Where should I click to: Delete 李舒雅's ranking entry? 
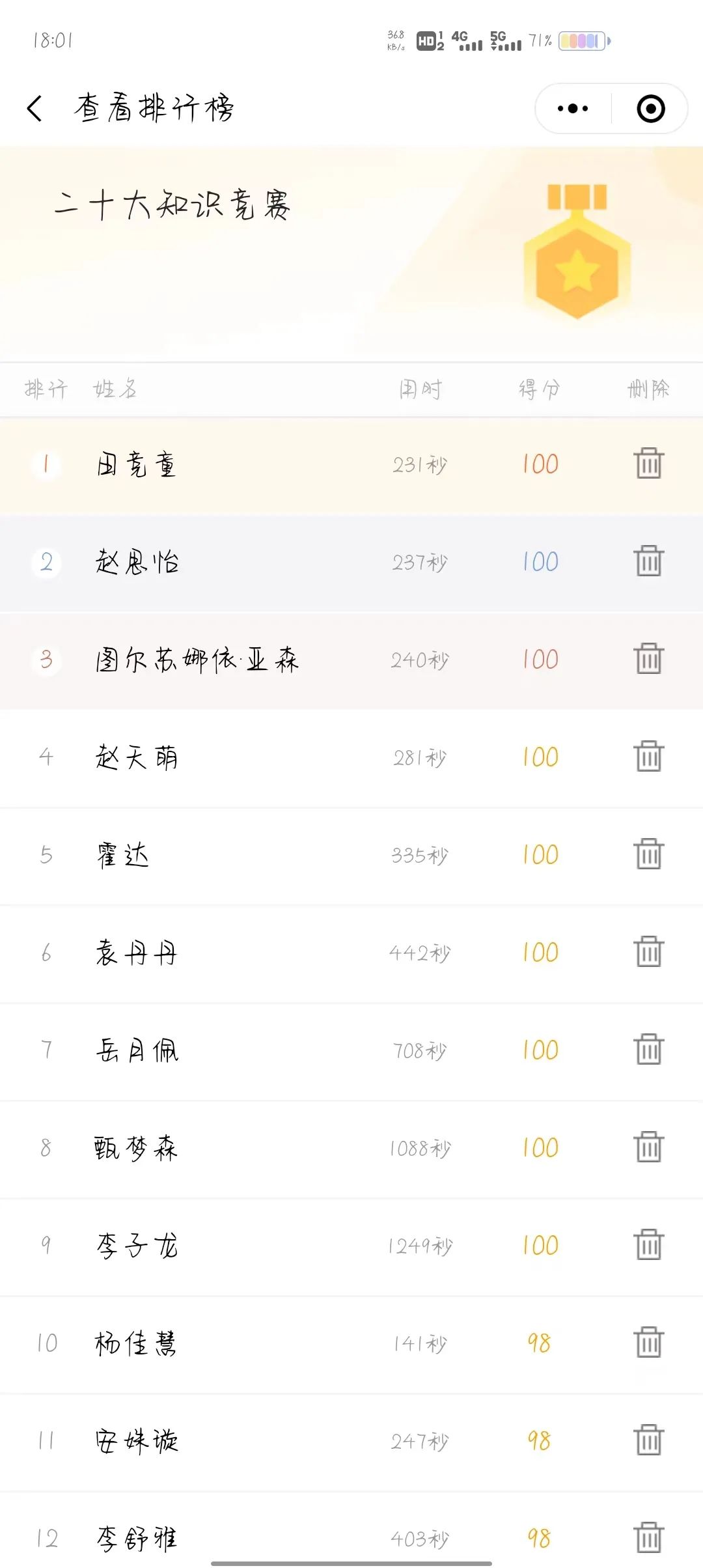click(648, 1538)
